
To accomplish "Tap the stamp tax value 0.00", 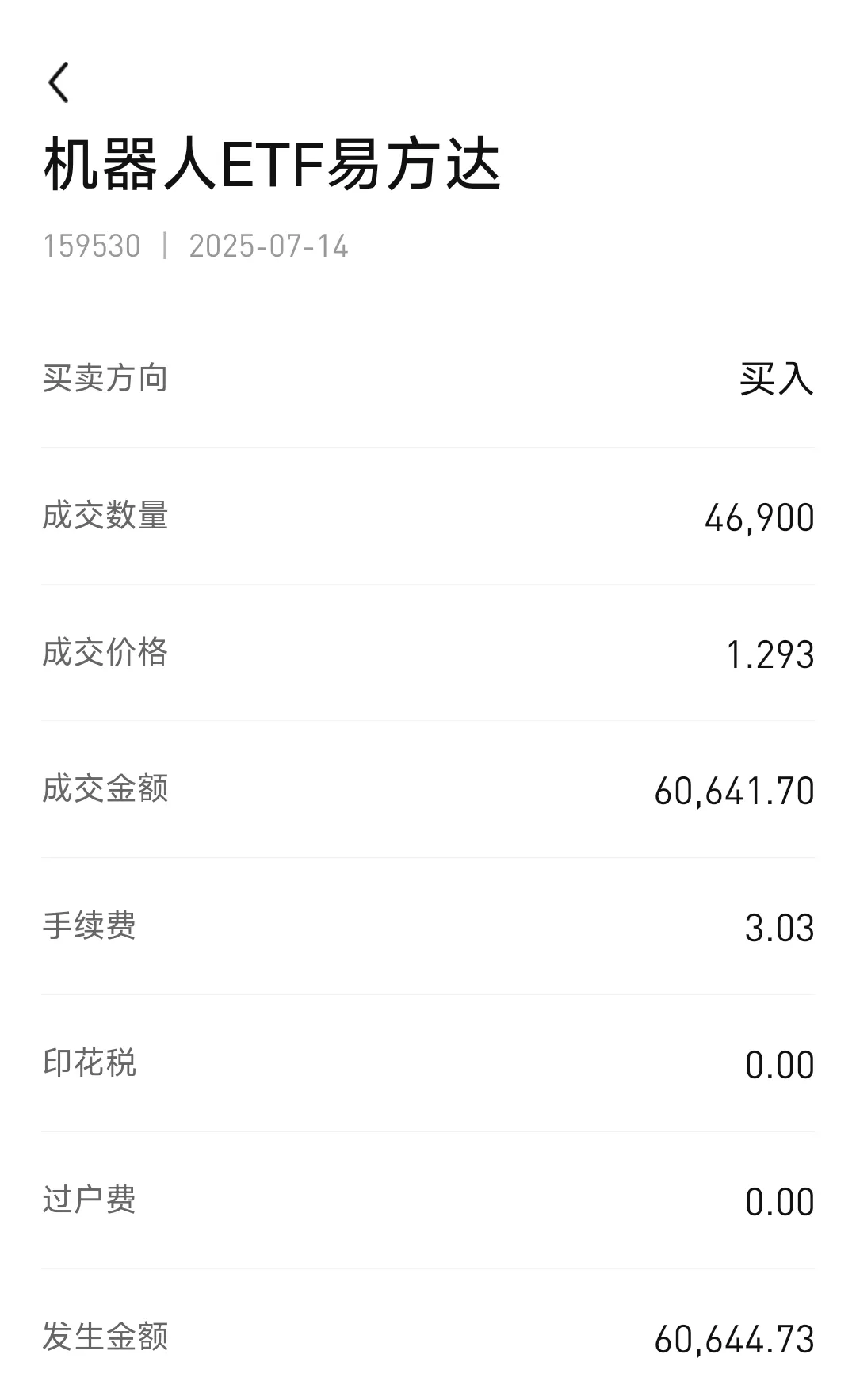I will pyautogui.click(x=781, y=1062).
